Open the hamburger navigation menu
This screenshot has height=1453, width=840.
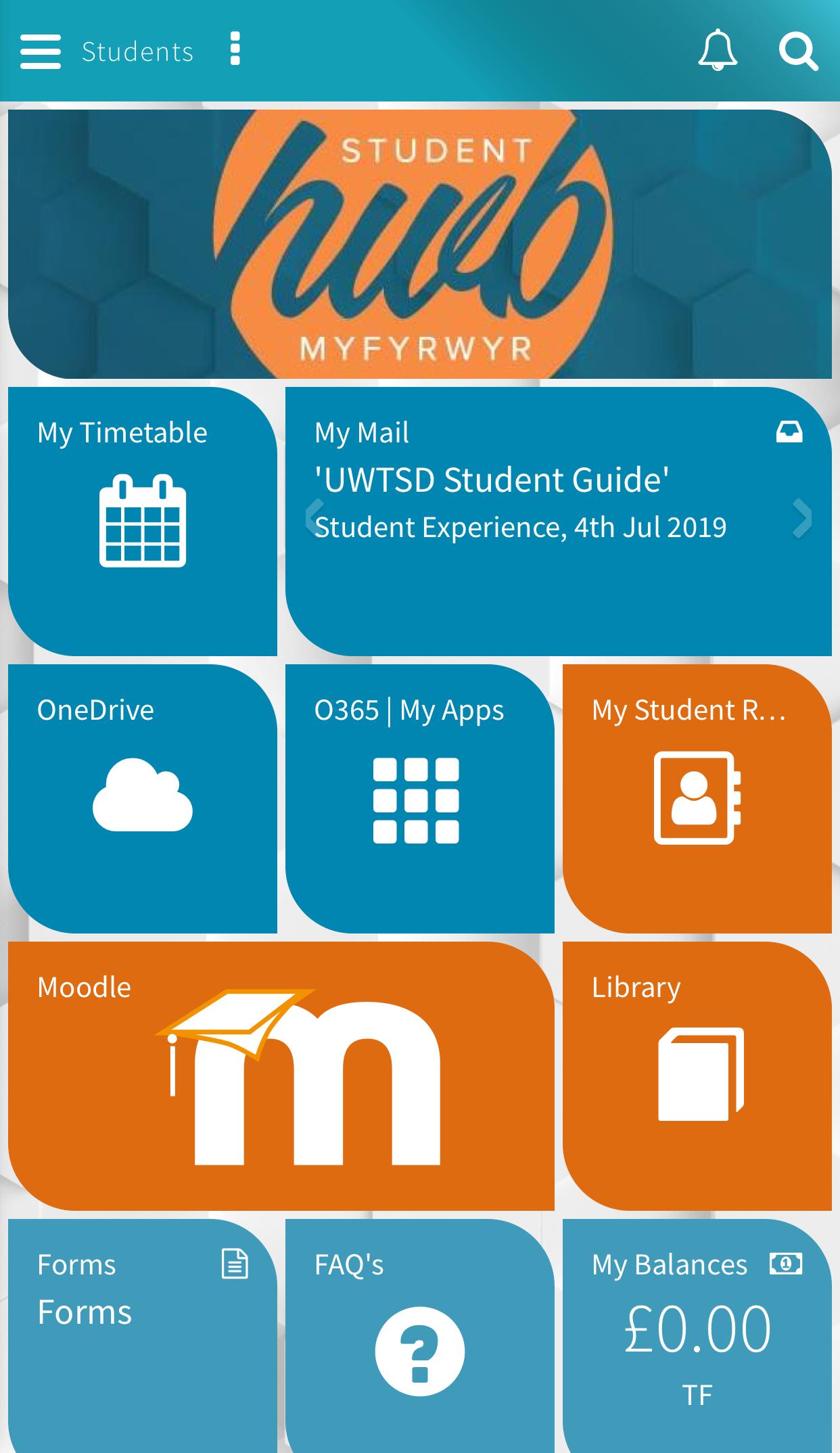[41, 51]
